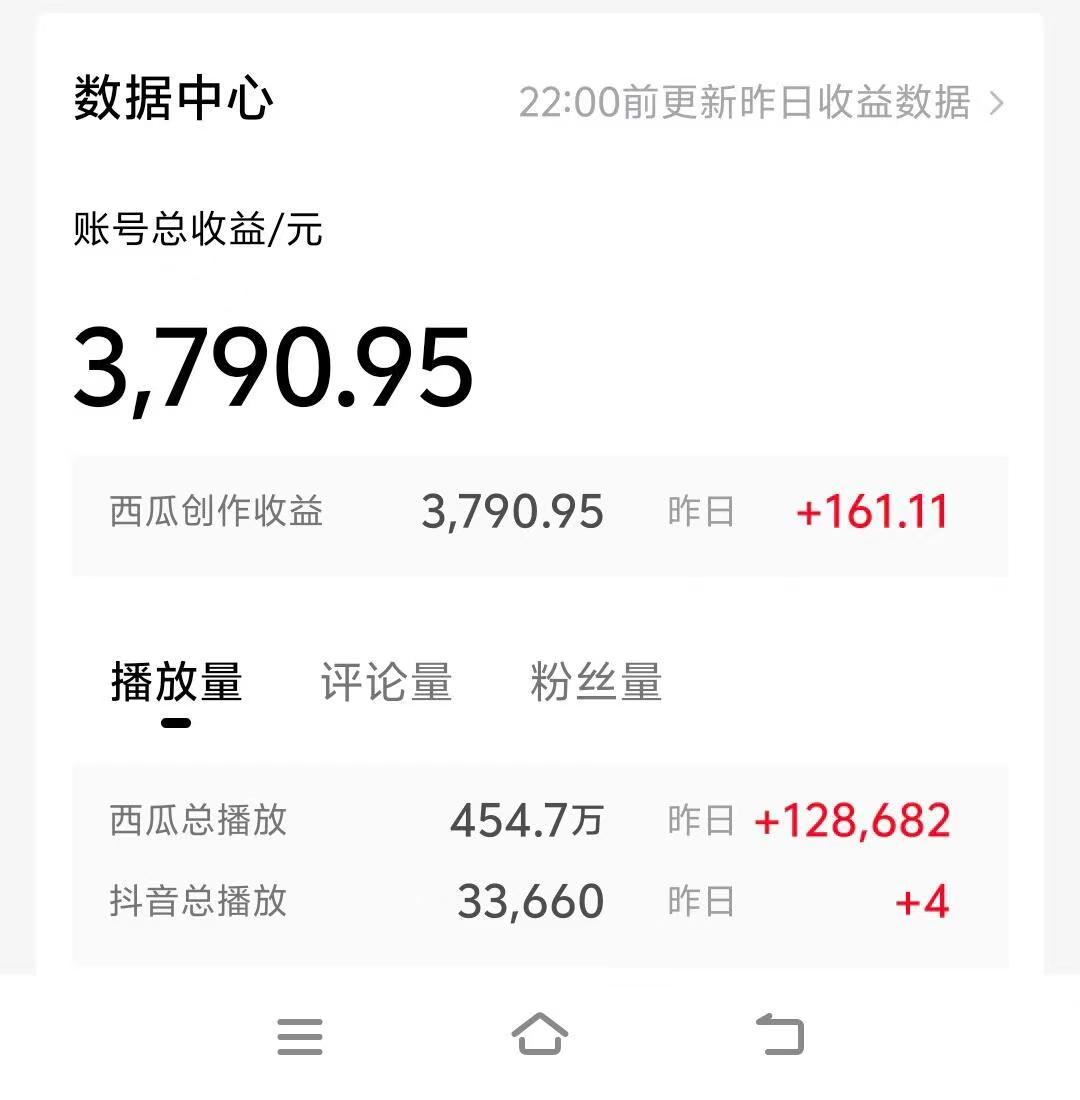Image resolution: width=1080 pixels, height=1100 pixels.
Task: Tap the 数据中心 header title
Action: point(171,99)
